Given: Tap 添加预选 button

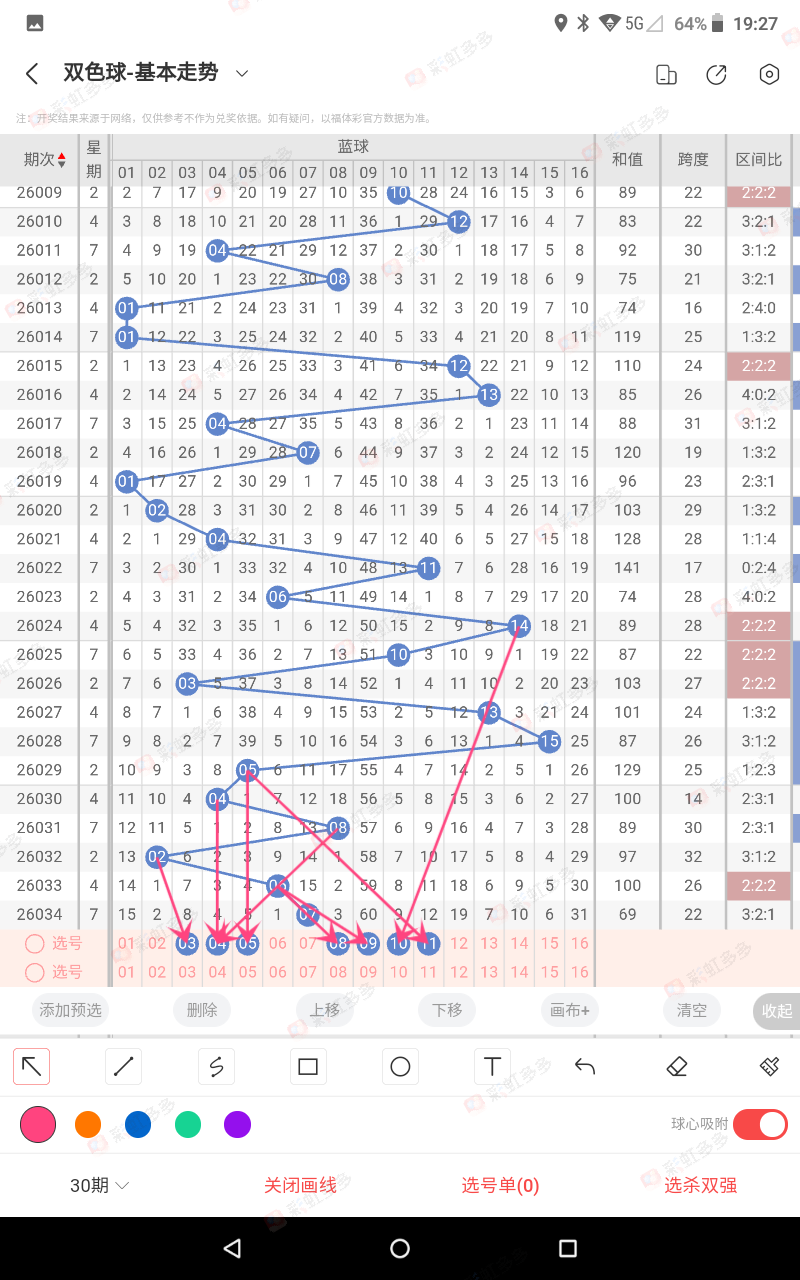Looking at the screenshot, I should 71,1010.
